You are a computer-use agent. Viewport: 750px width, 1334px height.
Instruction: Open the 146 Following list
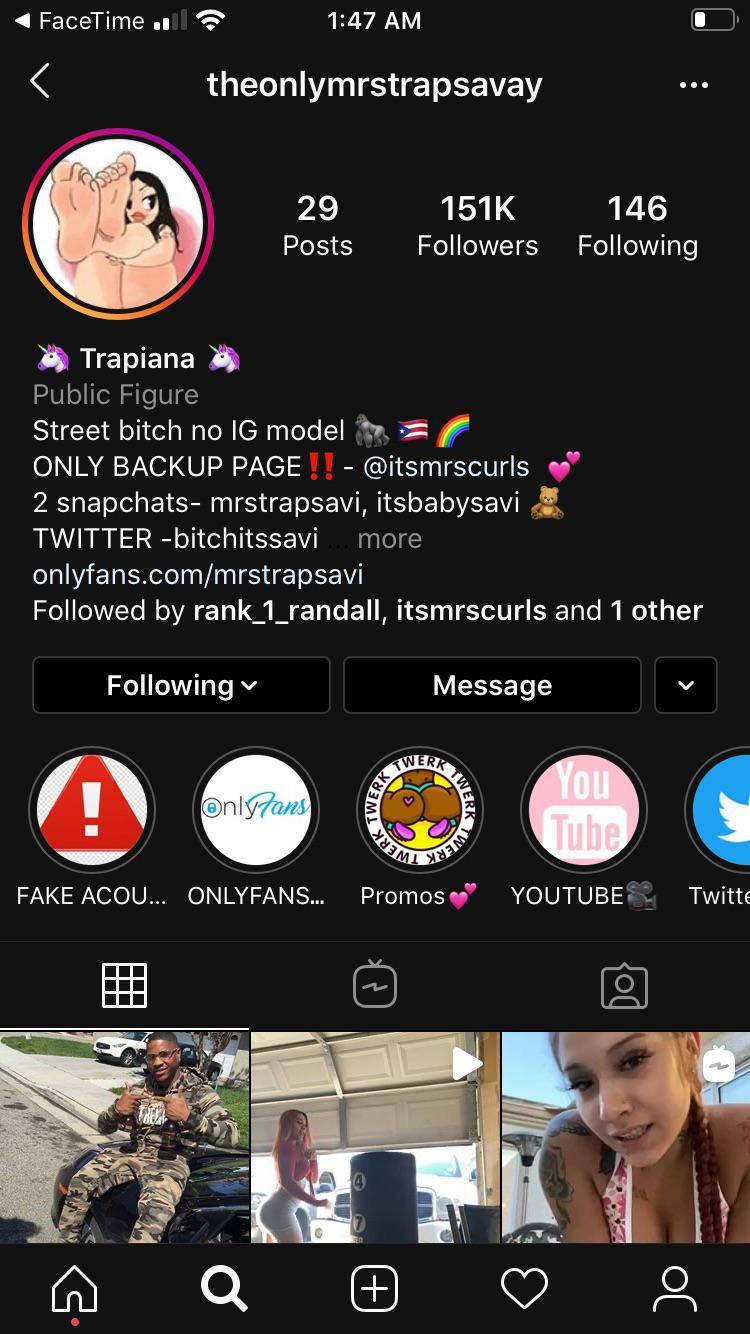coord(637,225)
